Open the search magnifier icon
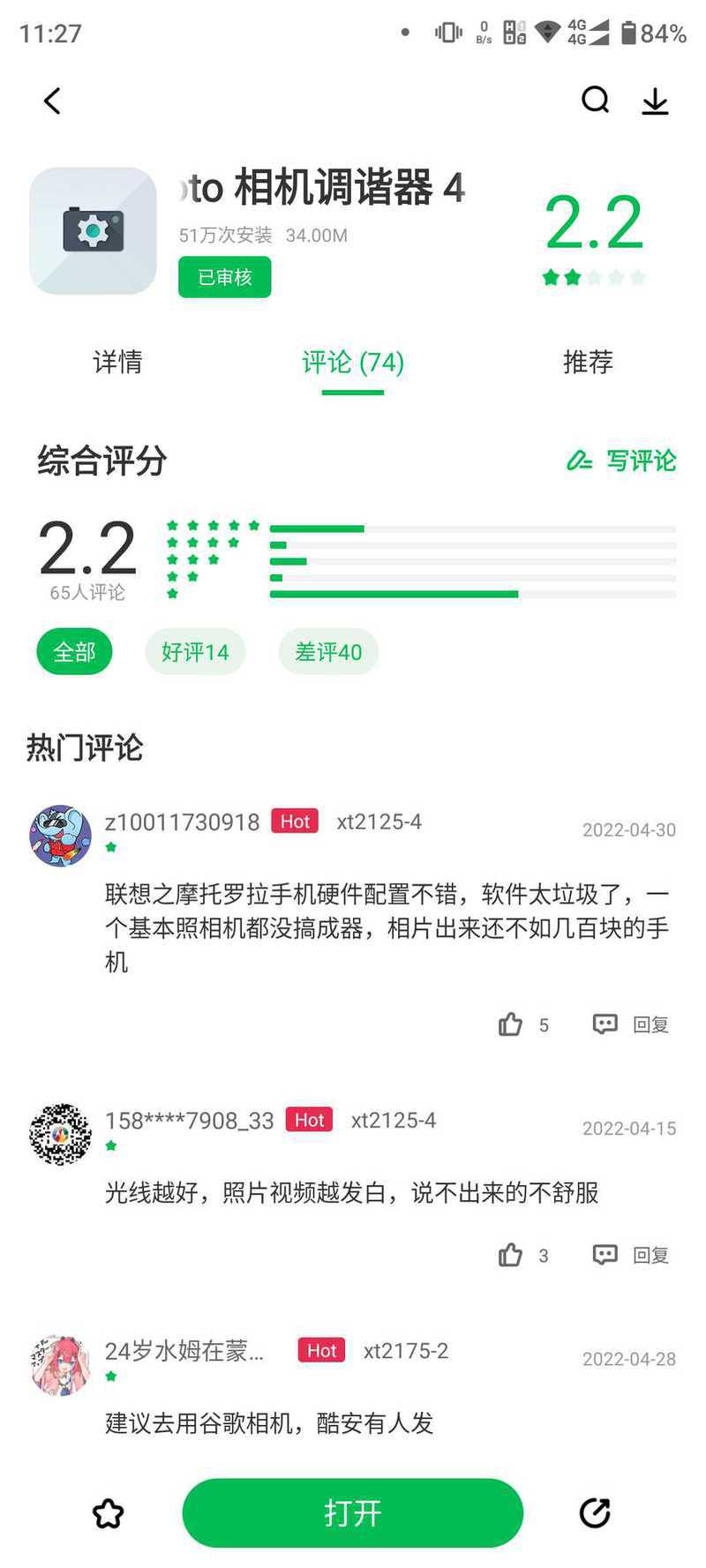The width and height of the screenshot is (706, 1568). tap(596, 101)
